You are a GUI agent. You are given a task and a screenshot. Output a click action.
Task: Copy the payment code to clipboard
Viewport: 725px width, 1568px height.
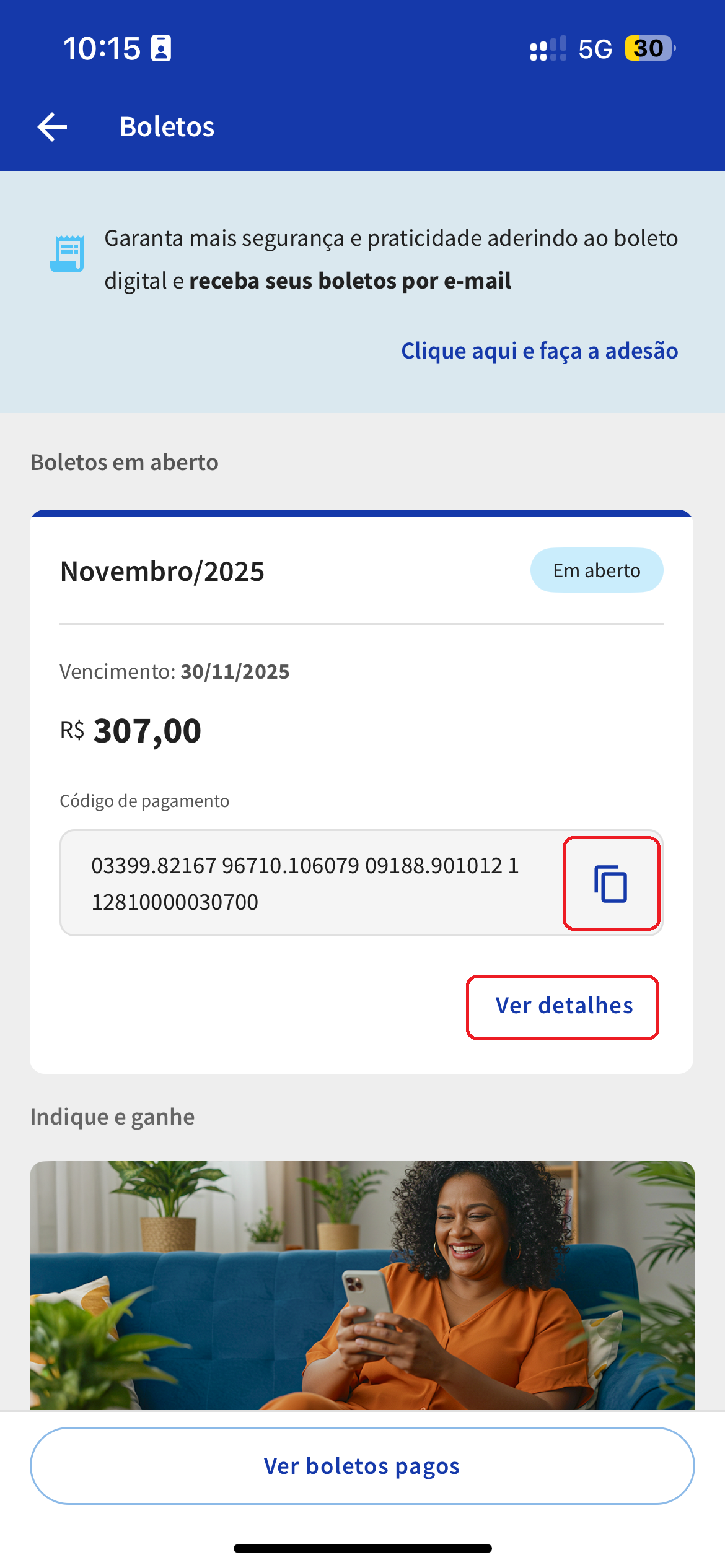click(611, 883)
